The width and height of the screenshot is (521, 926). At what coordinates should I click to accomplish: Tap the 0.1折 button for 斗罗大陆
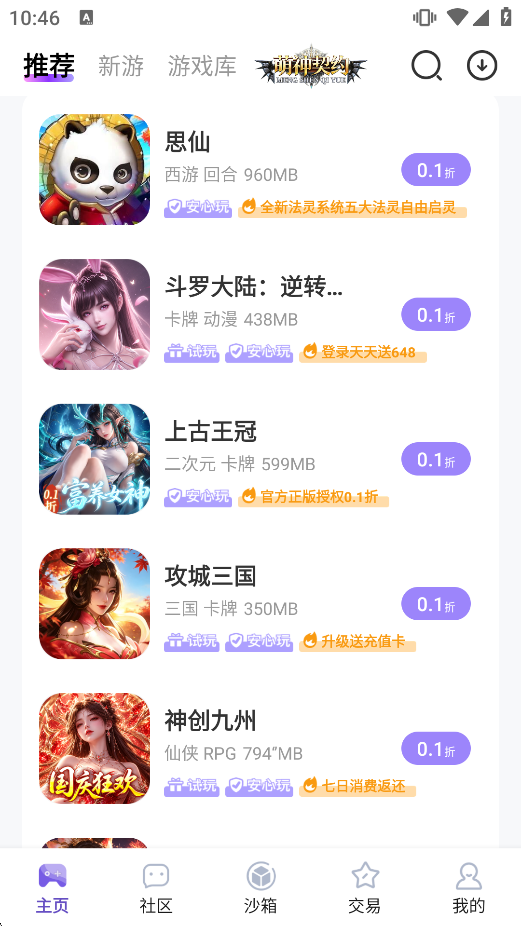436,315
